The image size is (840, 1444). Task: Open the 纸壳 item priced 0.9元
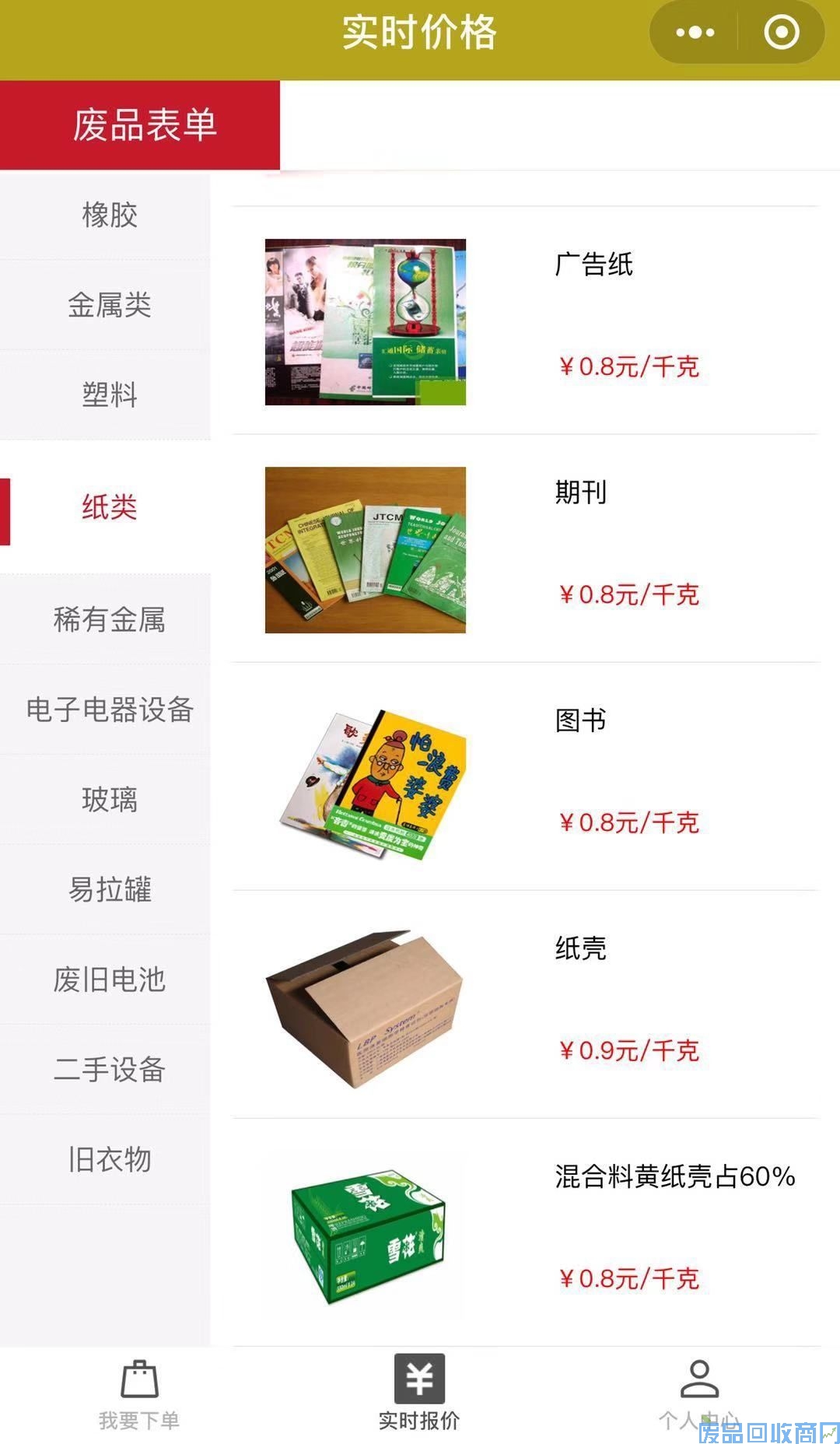click(526, 1004)
